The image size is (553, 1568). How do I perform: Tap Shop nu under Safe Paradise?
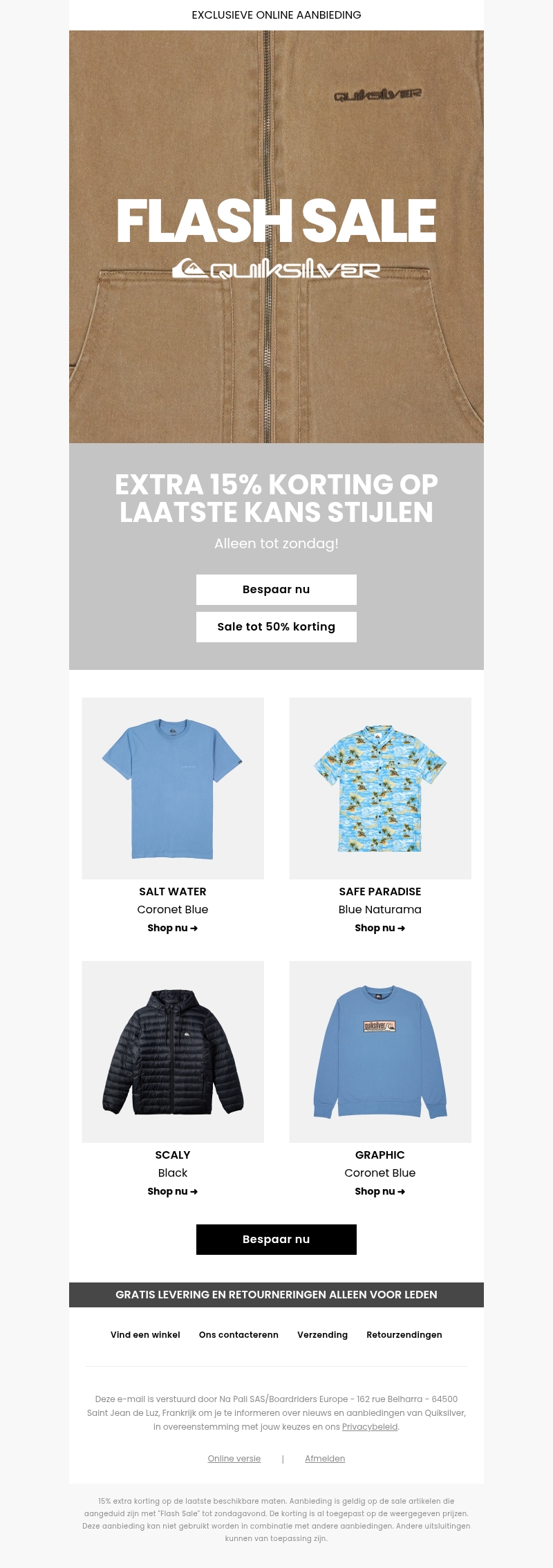click(x=380, y=928)
